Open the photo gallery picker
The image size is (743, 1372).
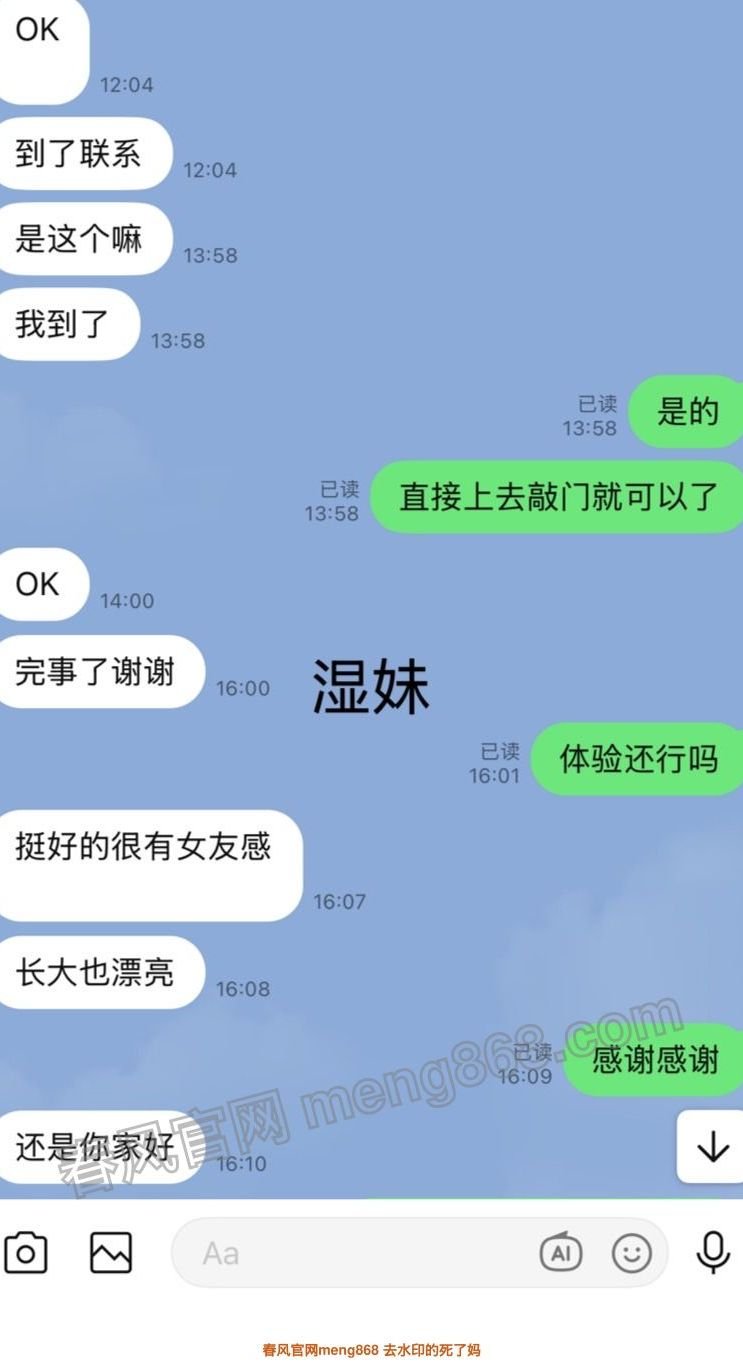[x=111, y=1252]
